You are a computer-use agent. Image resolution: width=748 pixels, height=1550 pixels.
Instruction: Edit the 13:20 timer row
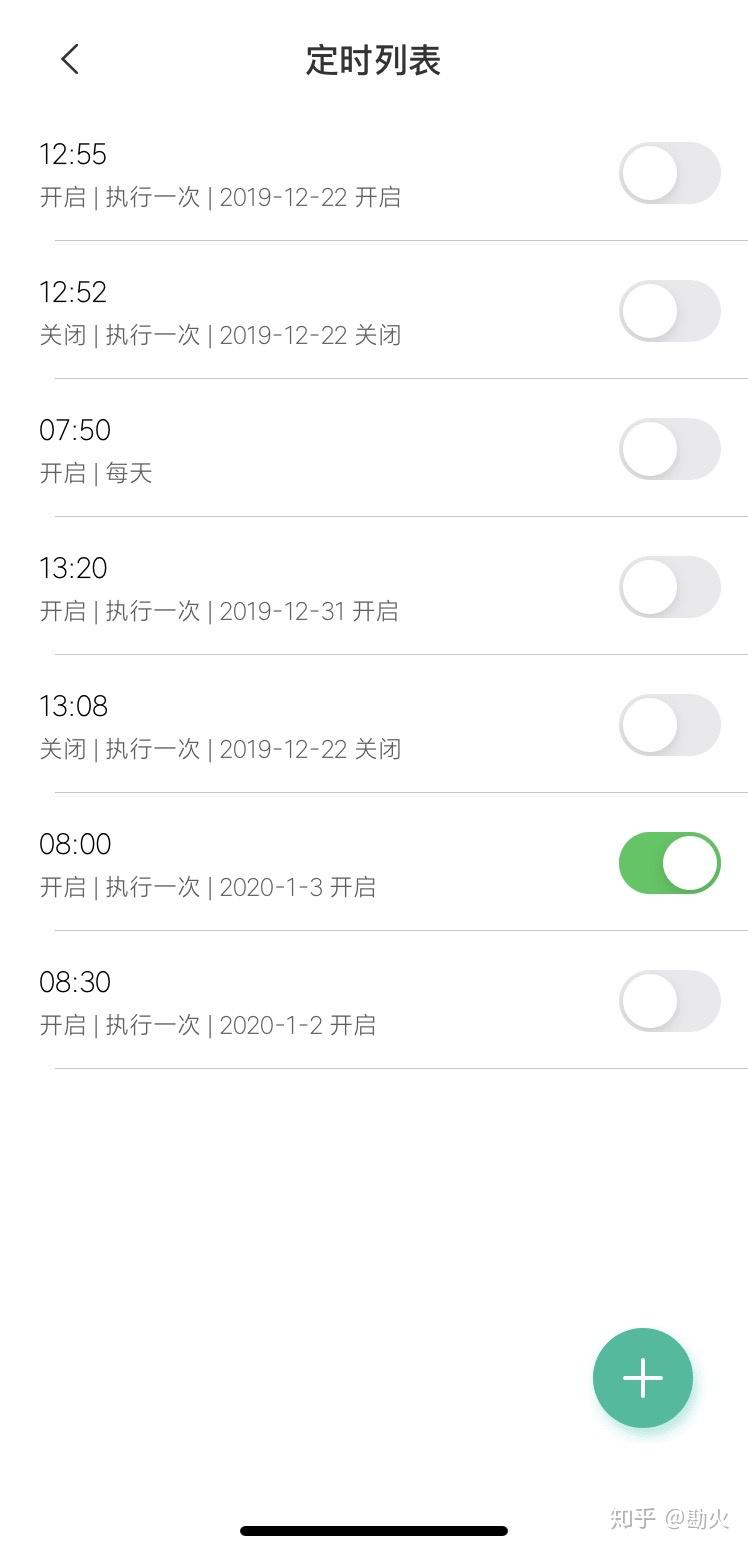(x=250, y=588)
